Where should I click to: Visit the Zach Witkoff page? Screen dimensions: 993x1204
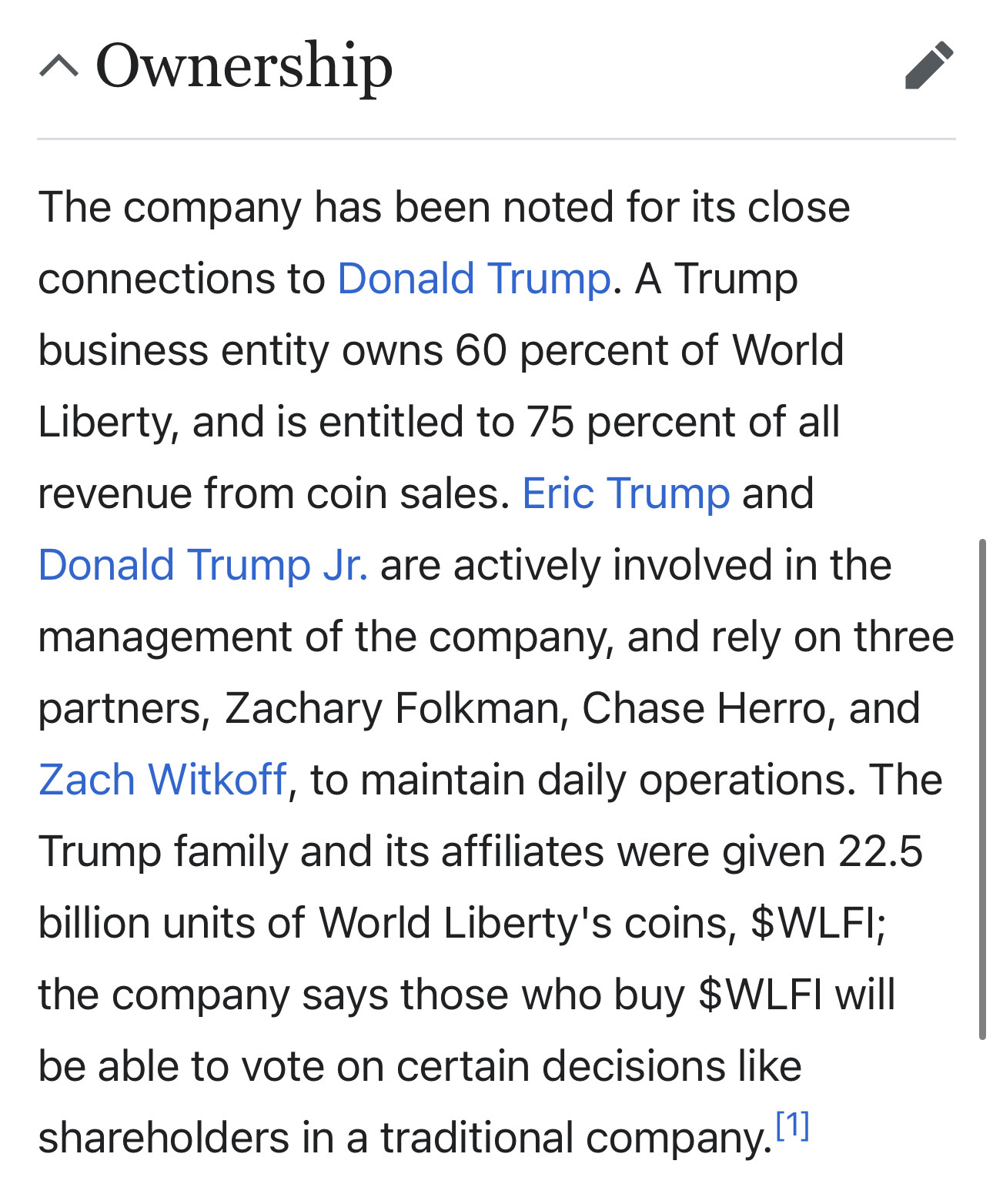click(162, 780)
